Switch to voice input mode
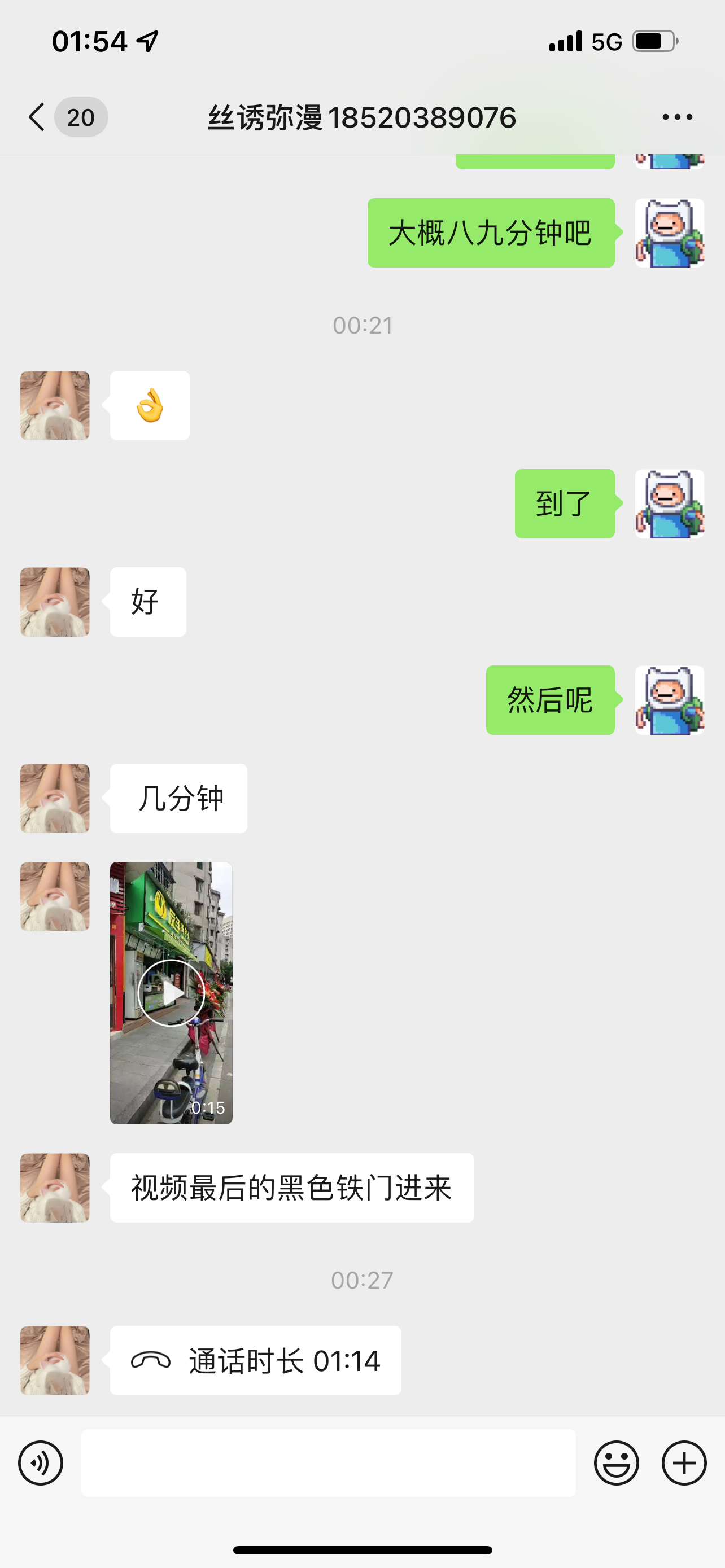This screenshot has width=725, height=1568. tap(40, 1462)
